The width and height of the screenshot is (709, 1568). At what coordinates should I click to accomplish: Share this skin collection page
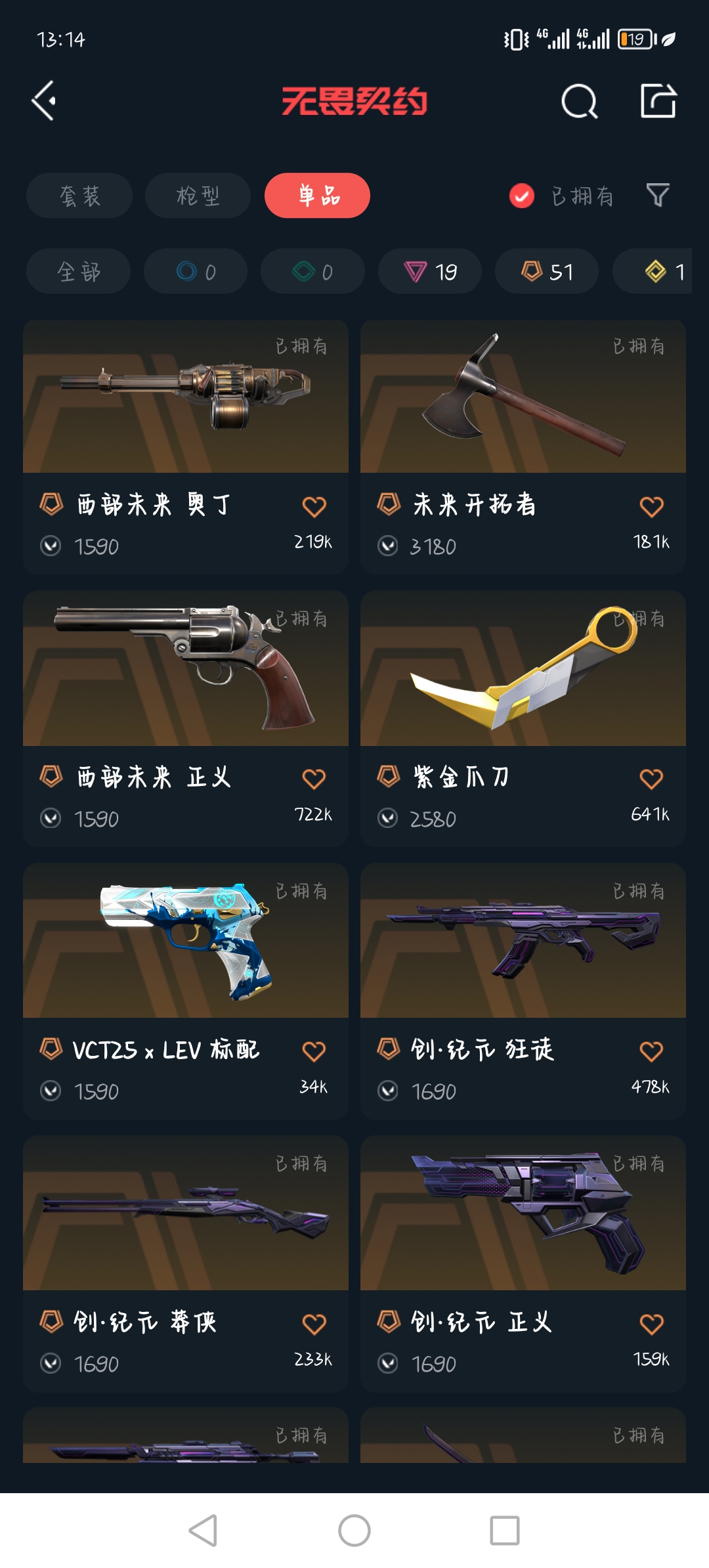point(658,100)
